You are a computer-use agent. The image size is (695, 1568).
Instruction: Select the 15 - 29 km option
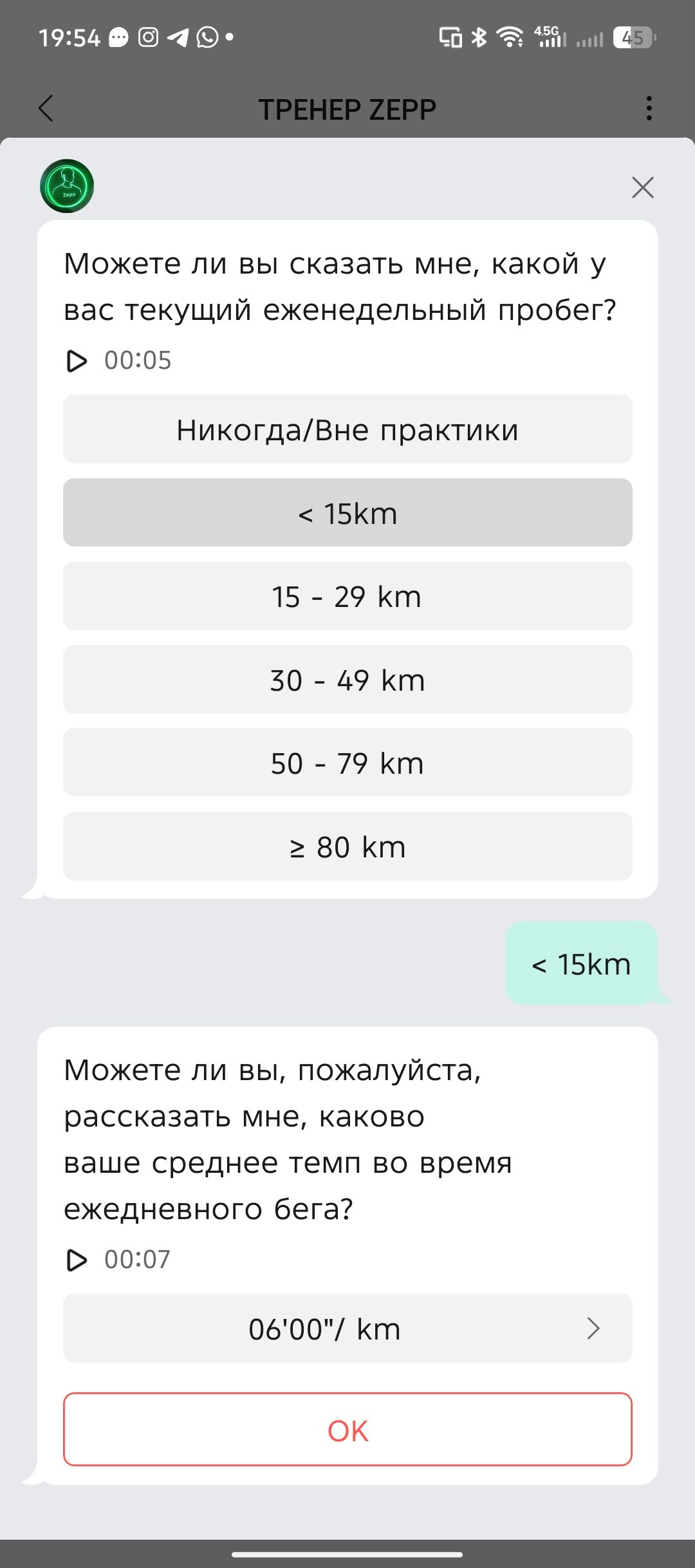pyautogui.click(x=347, y=596)
